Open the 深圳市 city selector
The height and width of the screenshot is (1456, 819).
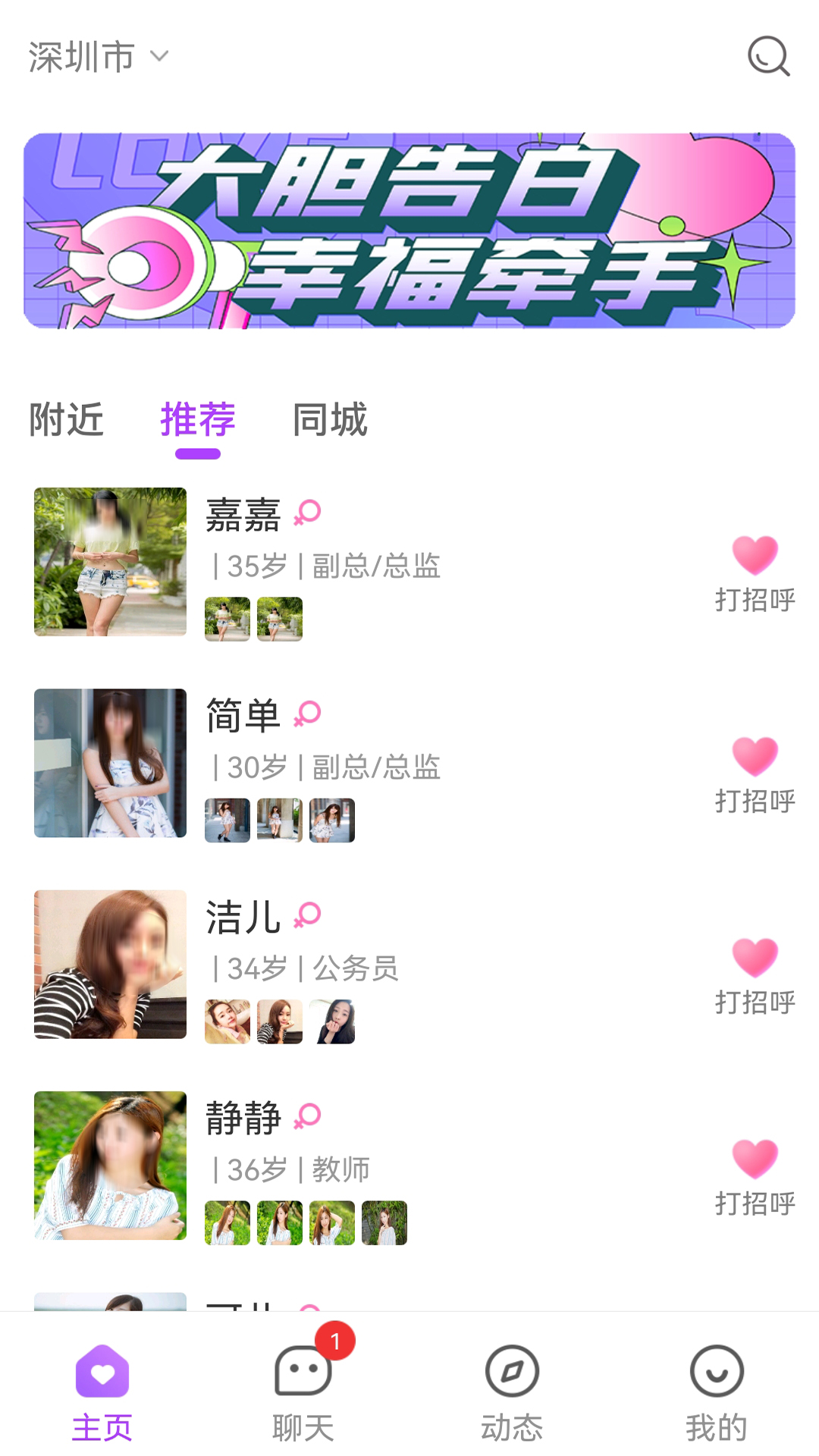point(80,57)
